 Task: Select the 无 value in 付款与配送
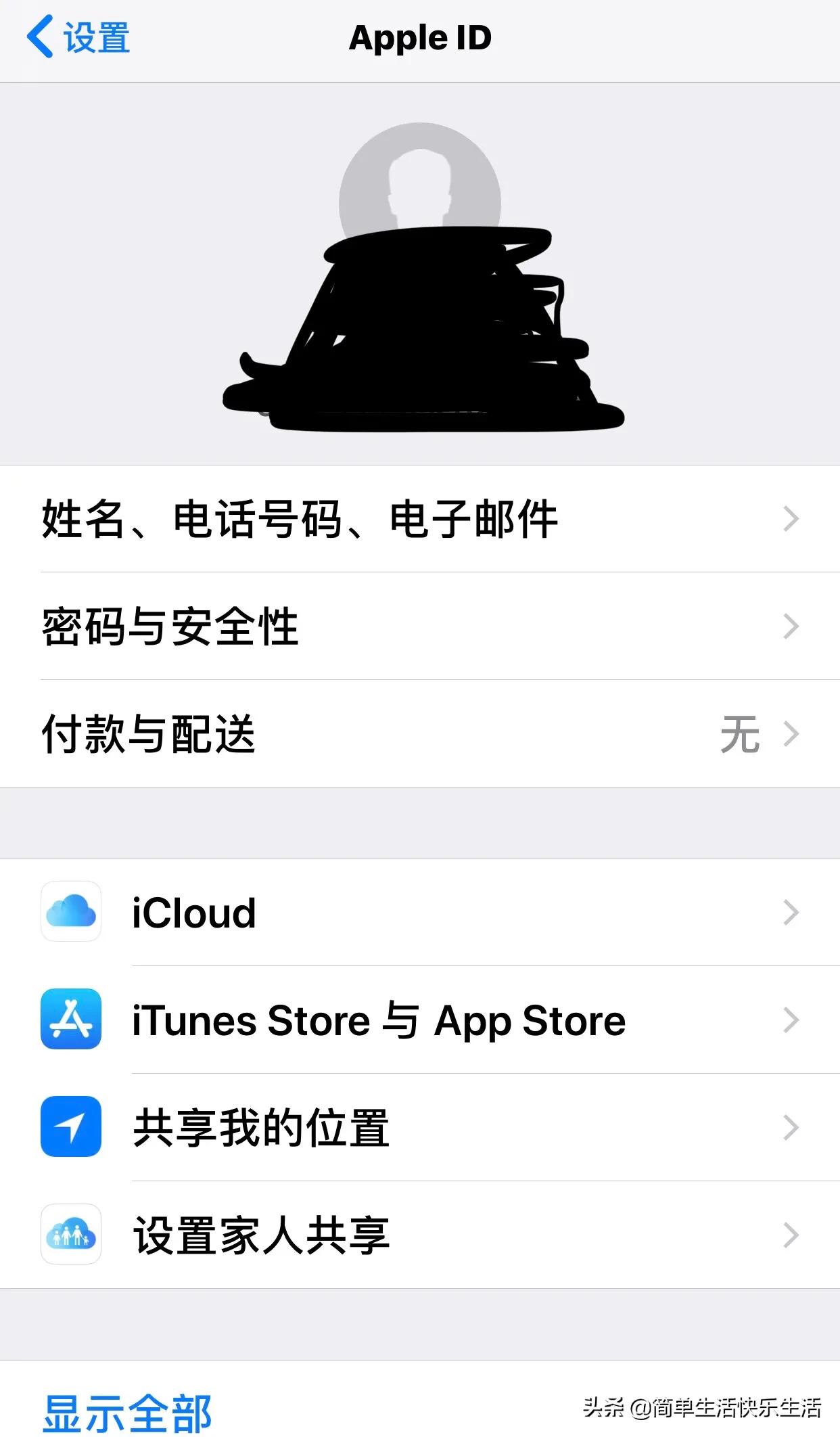pos(740,734)
